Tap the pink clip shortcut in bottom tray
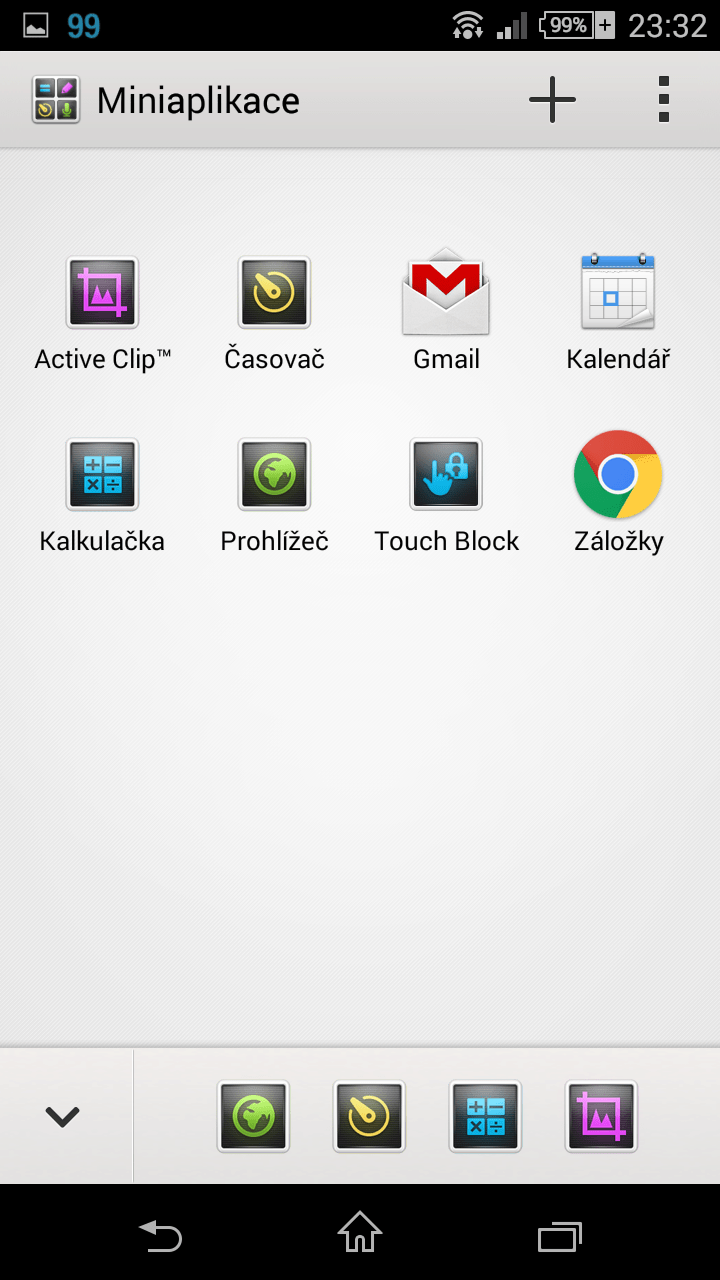This screenshot has height=1280, width=720. click(601, 1116)
